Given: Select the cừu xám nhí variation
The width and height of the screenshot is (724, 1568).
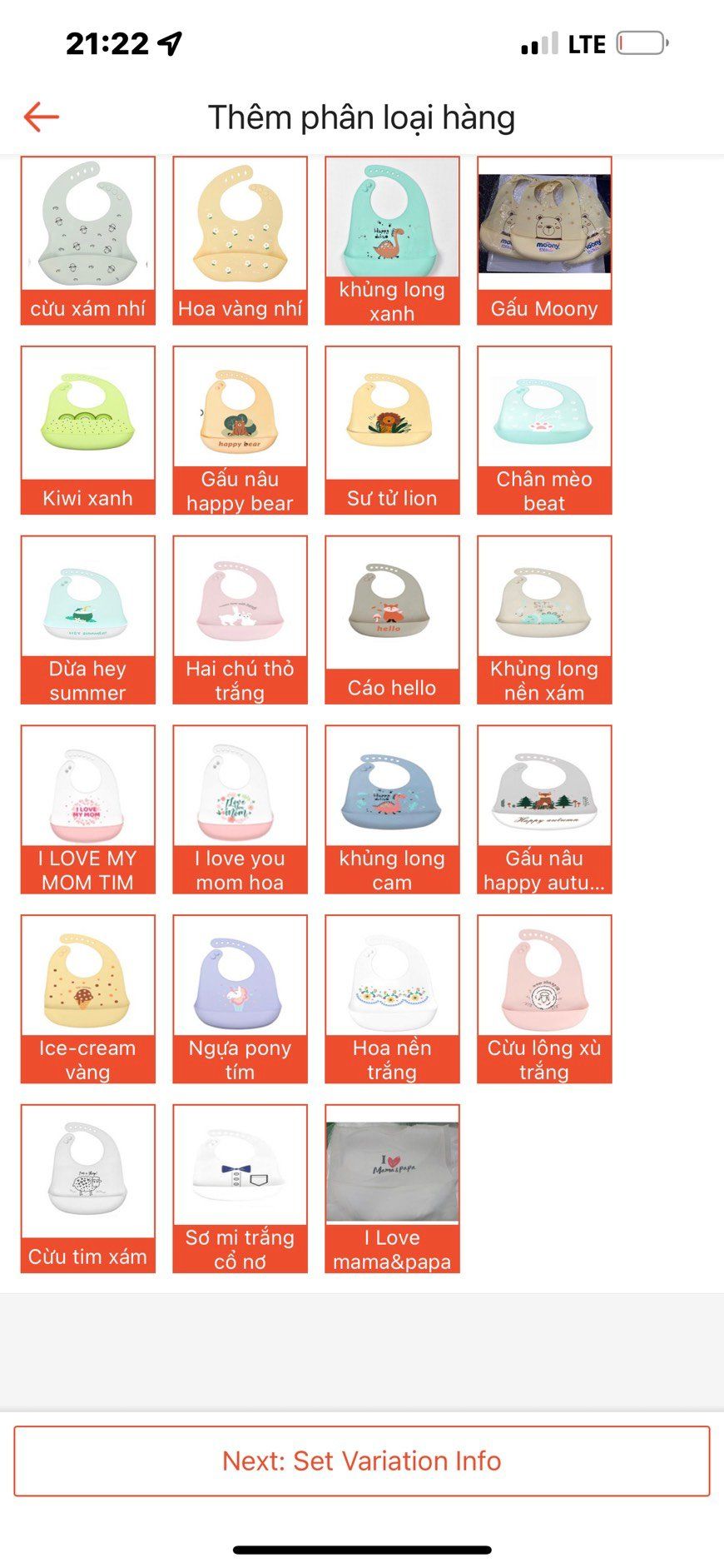Looking at the screenshot, I should [87, 241].
